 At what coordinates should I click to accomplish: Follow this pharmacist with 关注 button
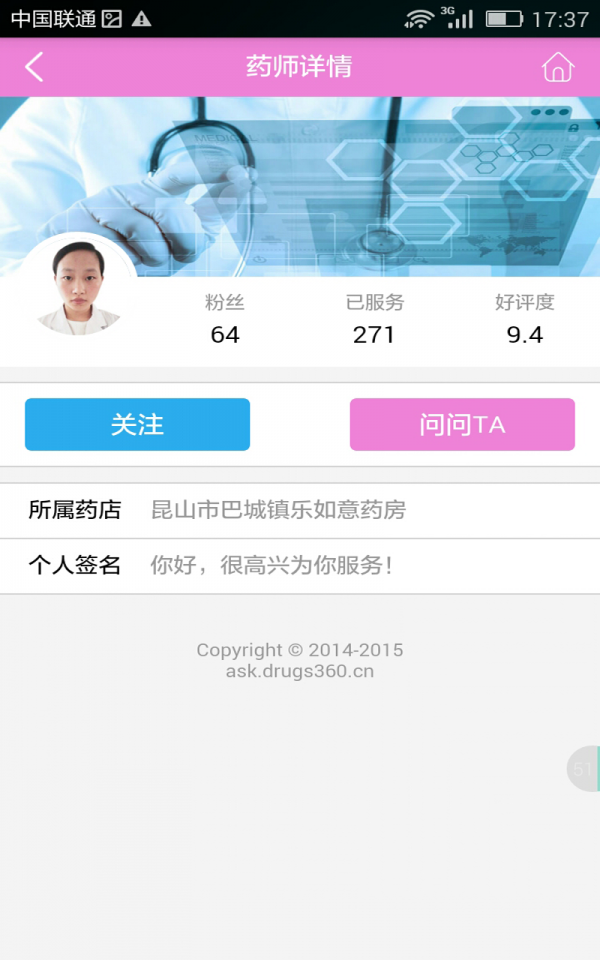click(x=137, y=425)
